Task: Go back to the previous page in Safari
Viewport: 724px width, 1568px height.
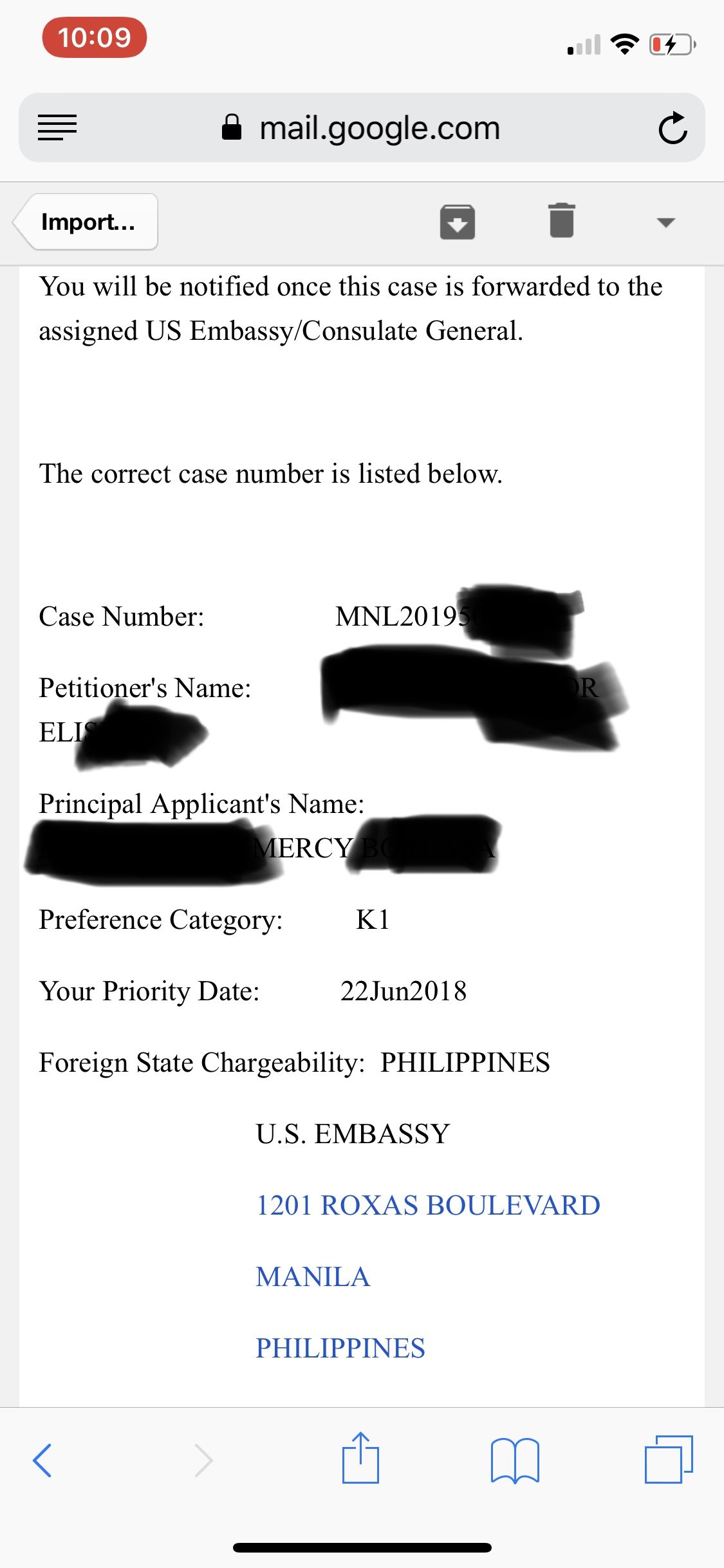Action: click(x=42, y=1460)
